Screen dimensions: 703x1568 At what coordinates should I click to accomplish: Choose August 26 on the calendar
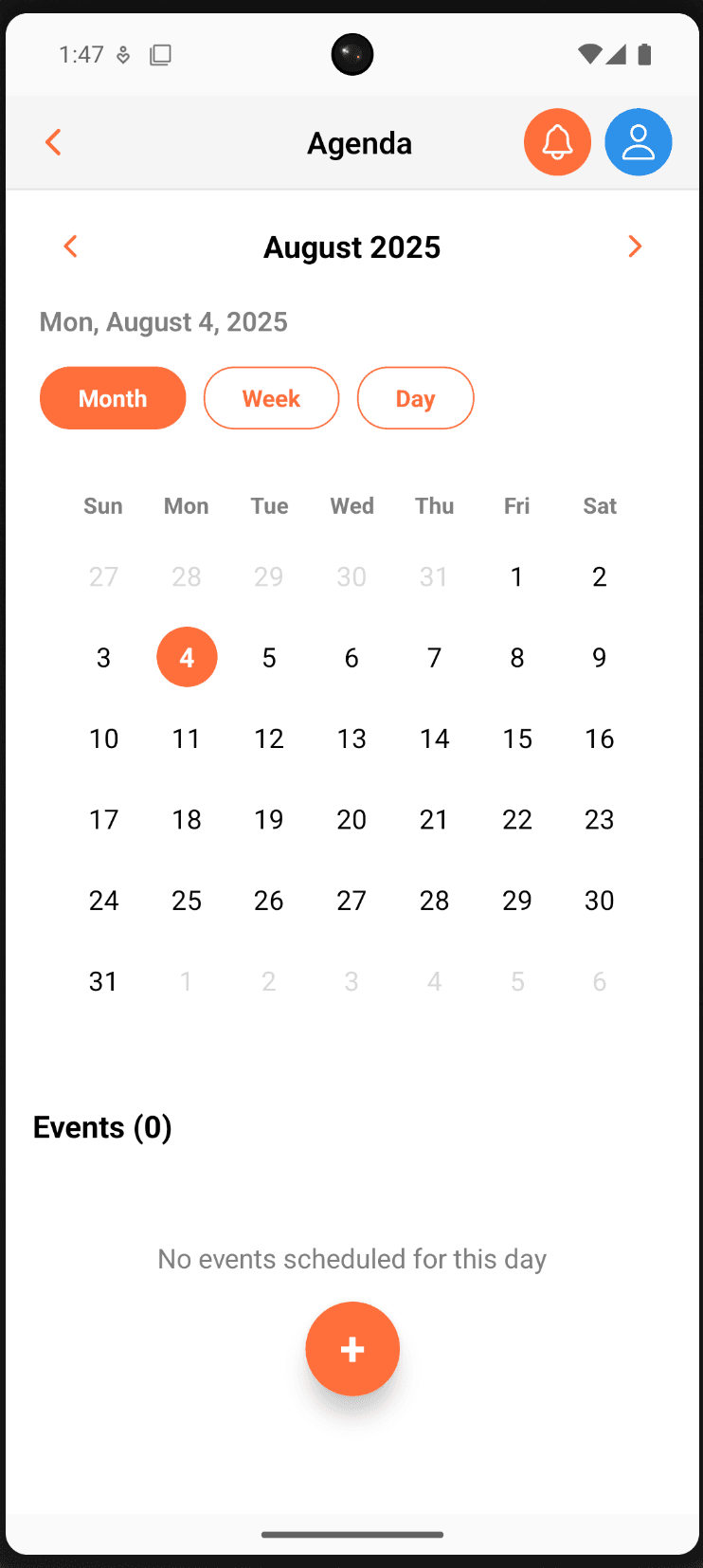coord(269,901)
